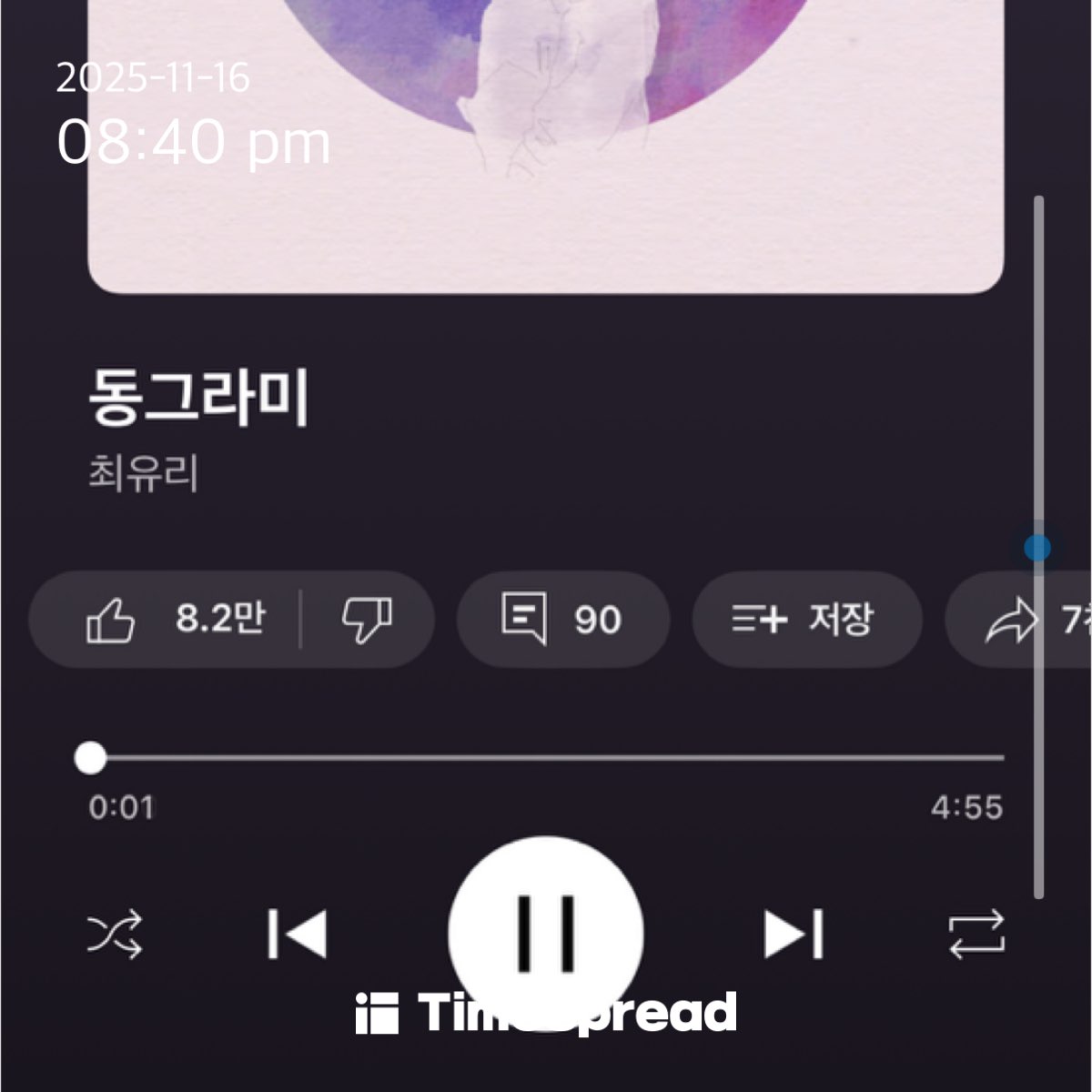
Task: Skip to the previous track
Action: point(297,934)
